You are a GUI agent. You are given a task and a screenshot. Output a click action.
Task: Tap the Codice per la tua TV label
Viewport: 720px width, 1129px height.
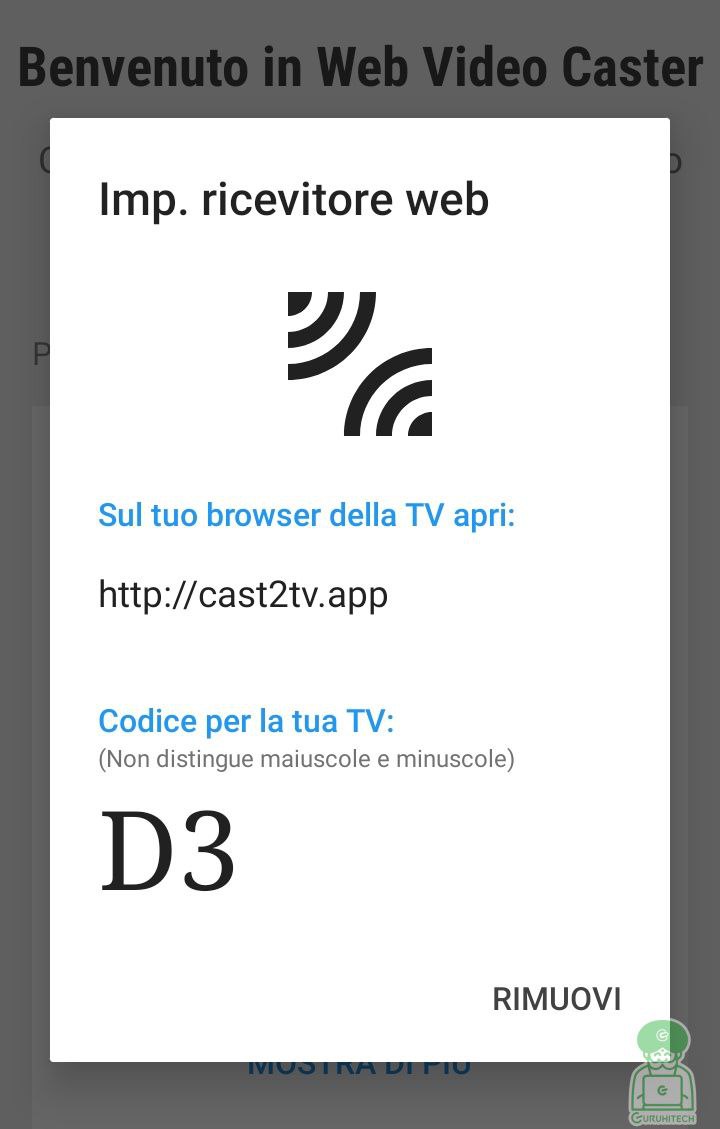(244, 721)
